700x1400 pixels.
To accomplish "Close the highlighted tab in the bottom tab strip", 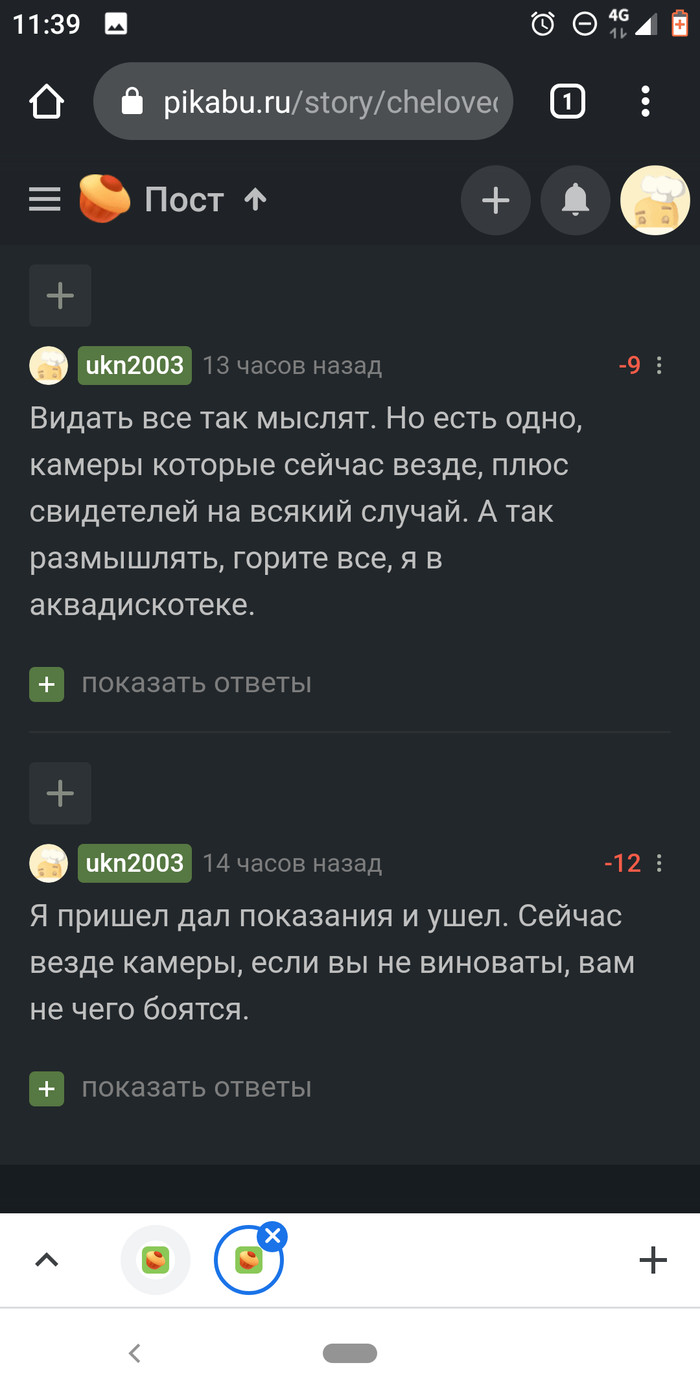I will (x=272, y=1236).
